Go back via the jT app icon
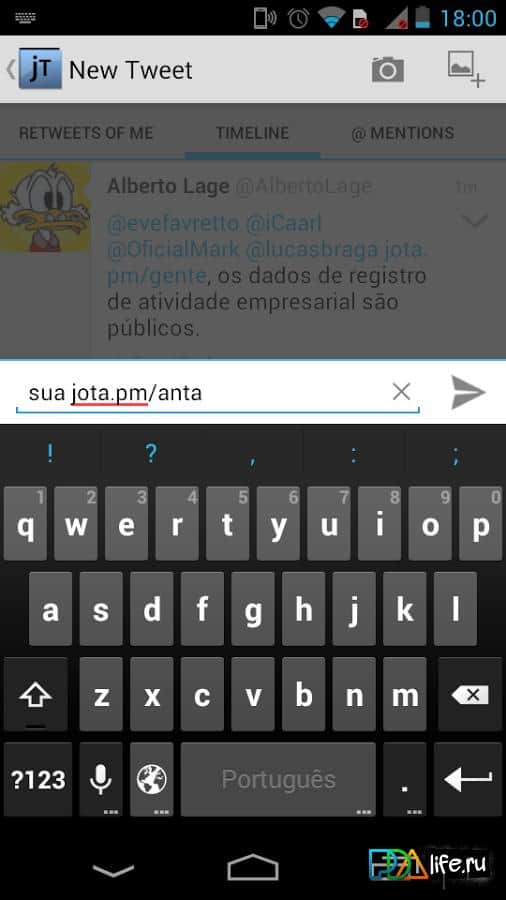Viewport: 506px width, 900px height. coord(34,69)
